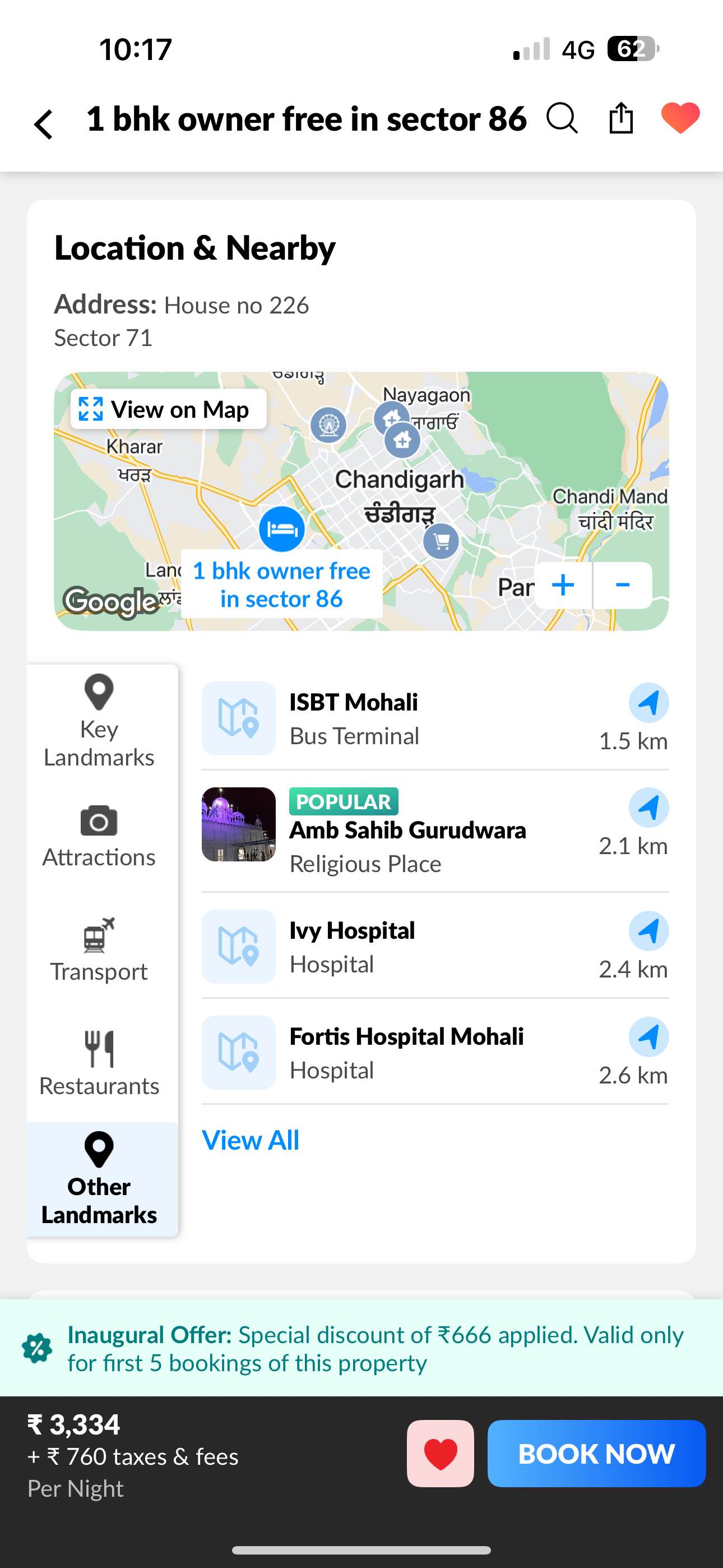Image resolution: width=723 pixels, height=1568 pixels.
Task: Get directions to Fortis Hospital Mohali
Action: (648, 1036)
